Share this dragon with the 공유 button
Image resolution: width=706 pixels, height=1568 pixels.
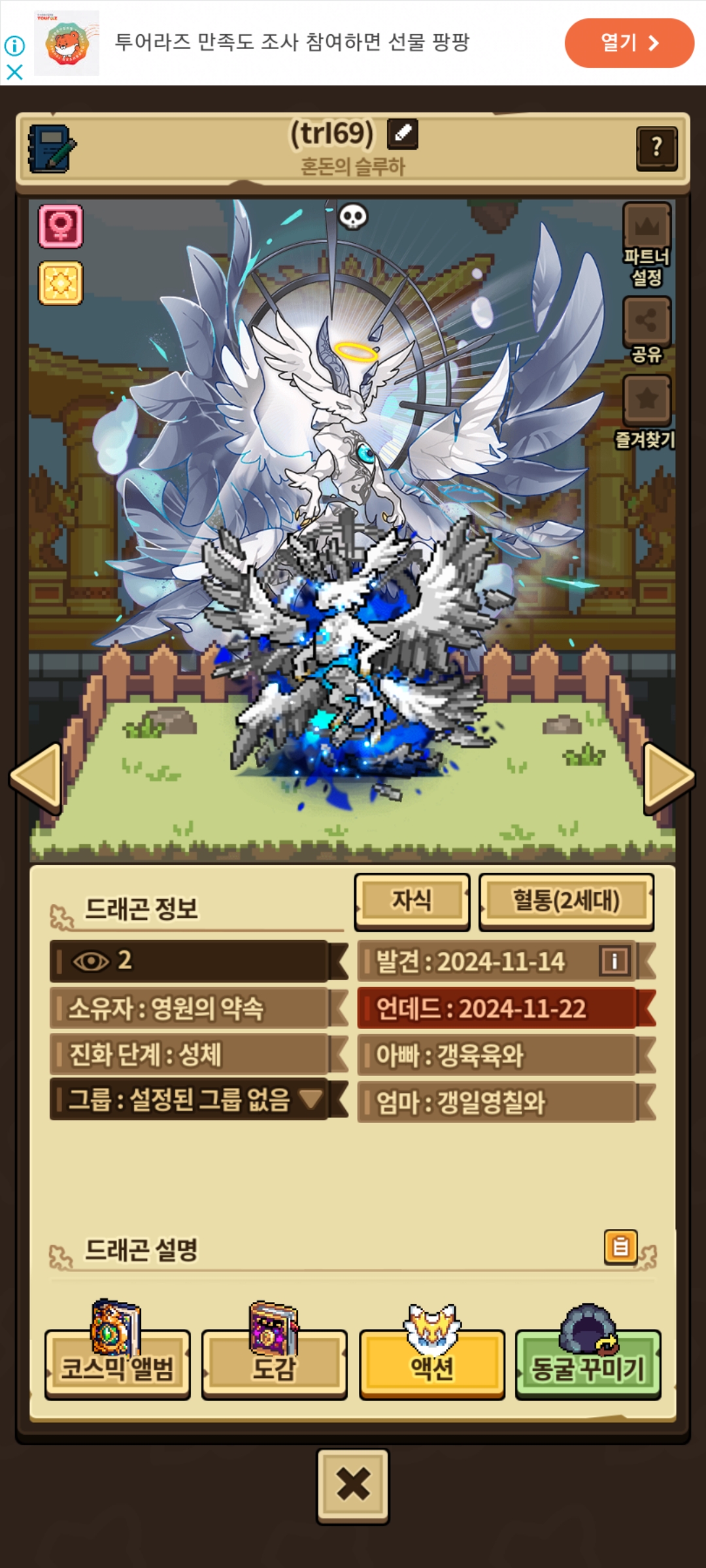click(647, 329)
